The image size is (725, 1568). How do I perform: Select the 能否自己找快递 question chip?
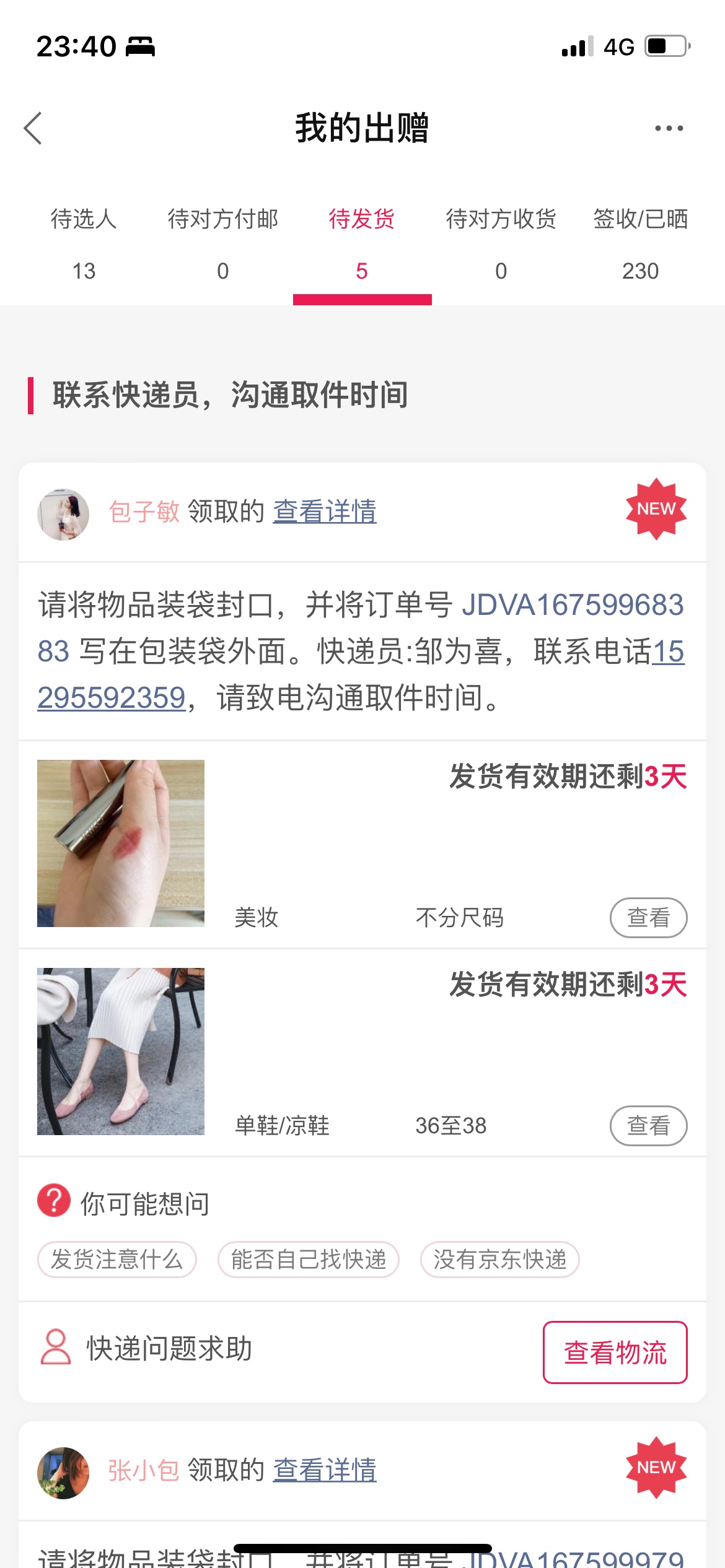pos(308,1259)
